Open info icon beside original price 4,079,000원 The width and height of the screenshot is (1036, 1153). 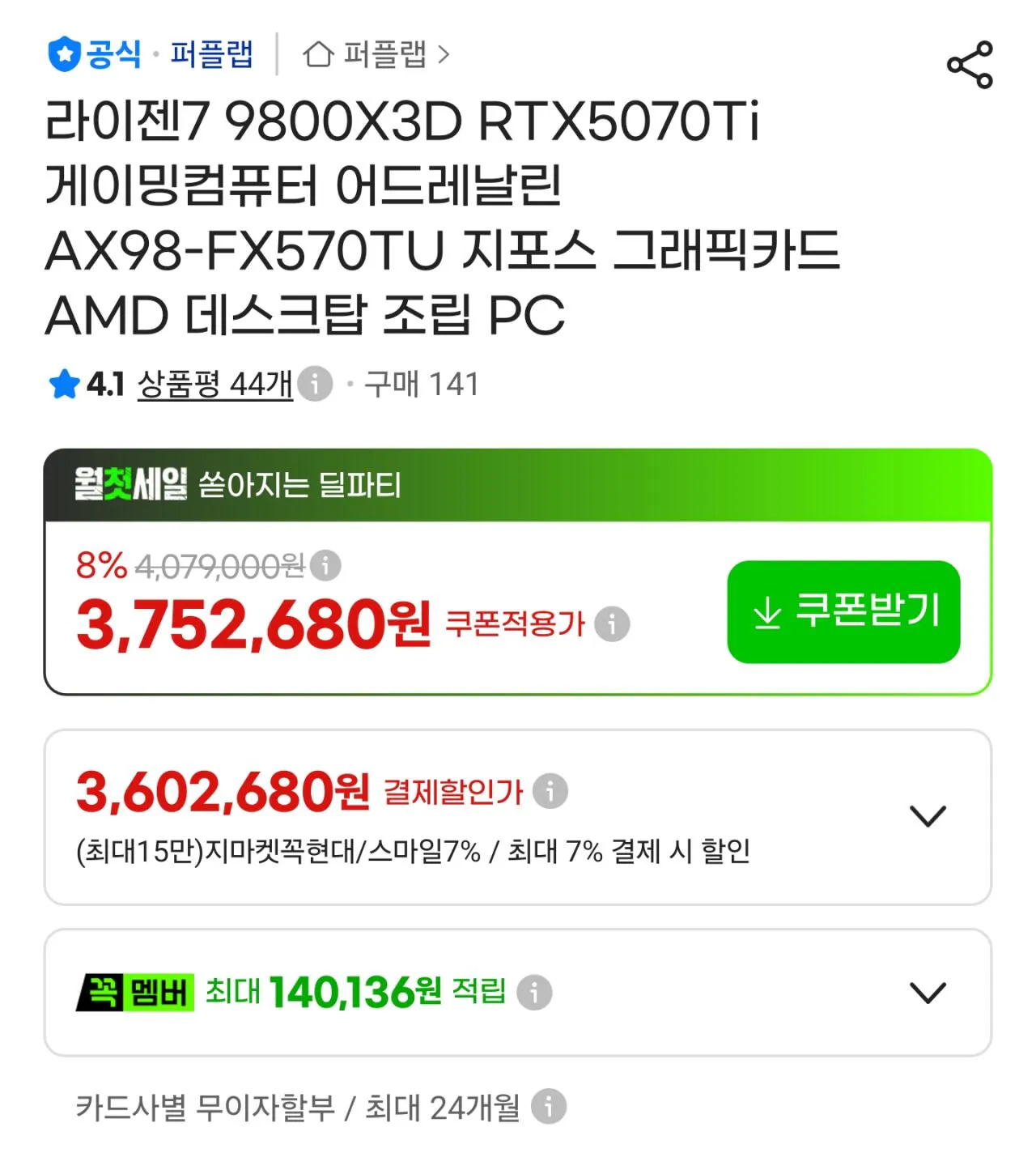point(325,565)
